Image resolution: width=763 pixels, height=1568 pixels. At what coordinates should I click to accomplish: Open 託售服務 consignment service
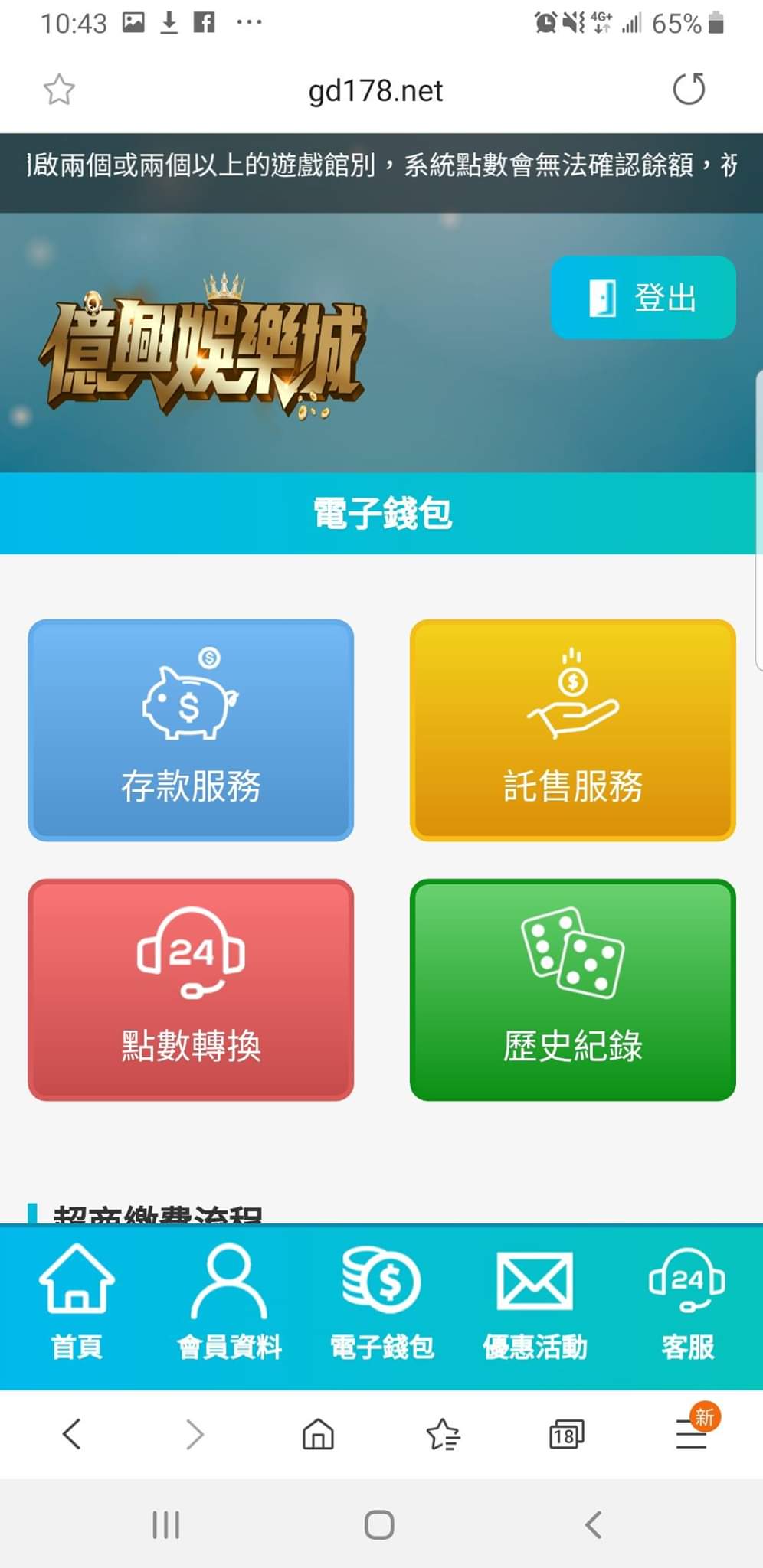pyautogui.click(x=572, y=730)
